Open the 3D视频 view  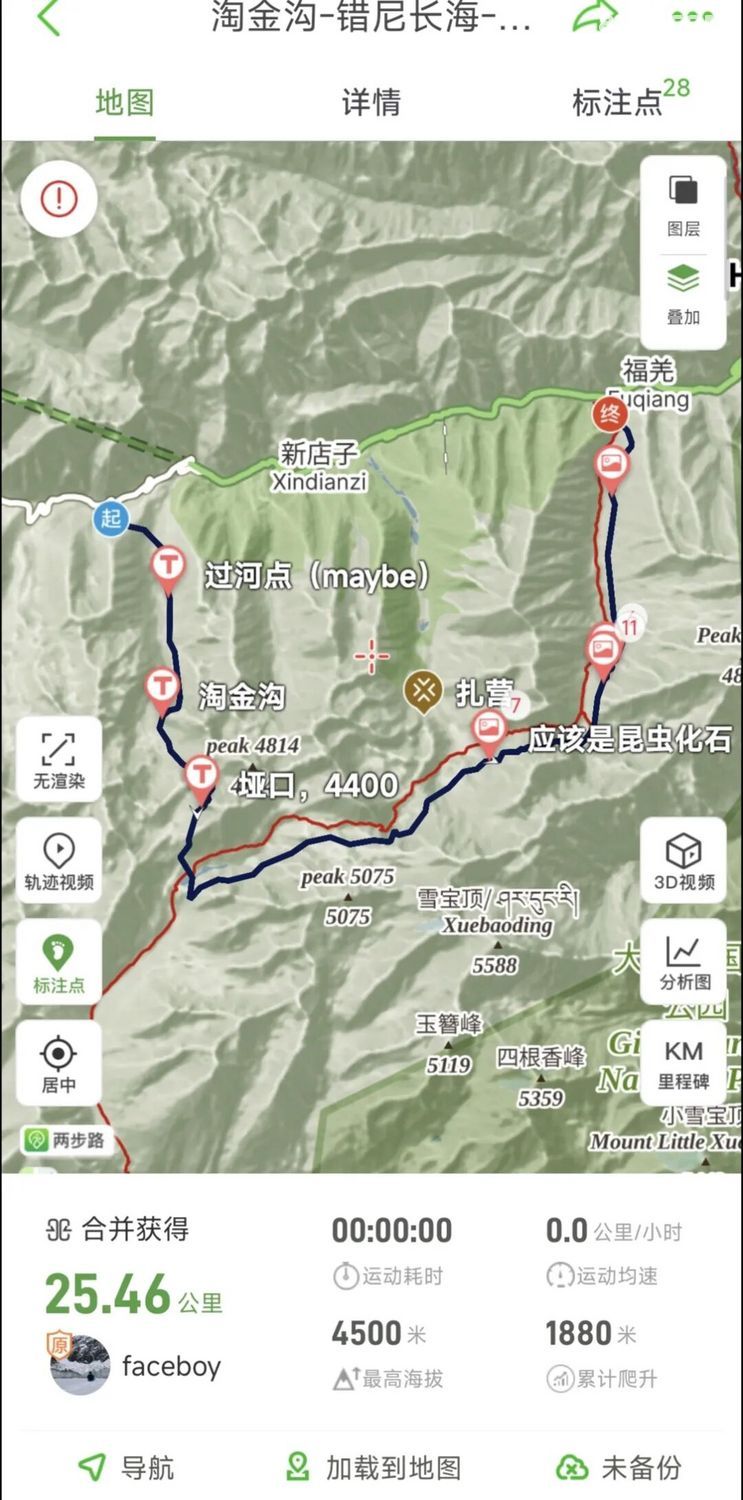point(684,862)
